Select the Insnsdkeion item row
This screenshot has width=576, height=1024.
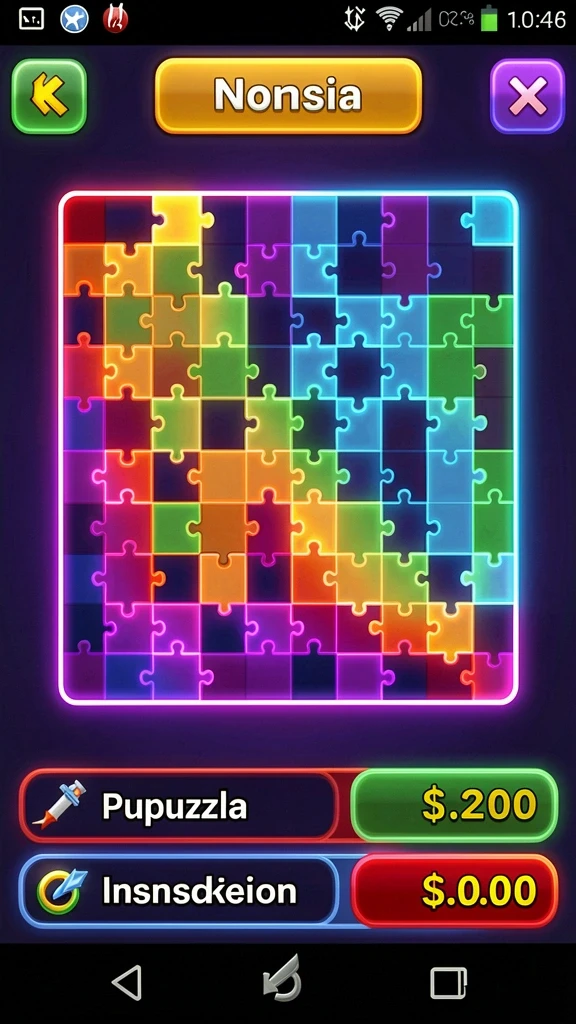(x=179, y=891)
